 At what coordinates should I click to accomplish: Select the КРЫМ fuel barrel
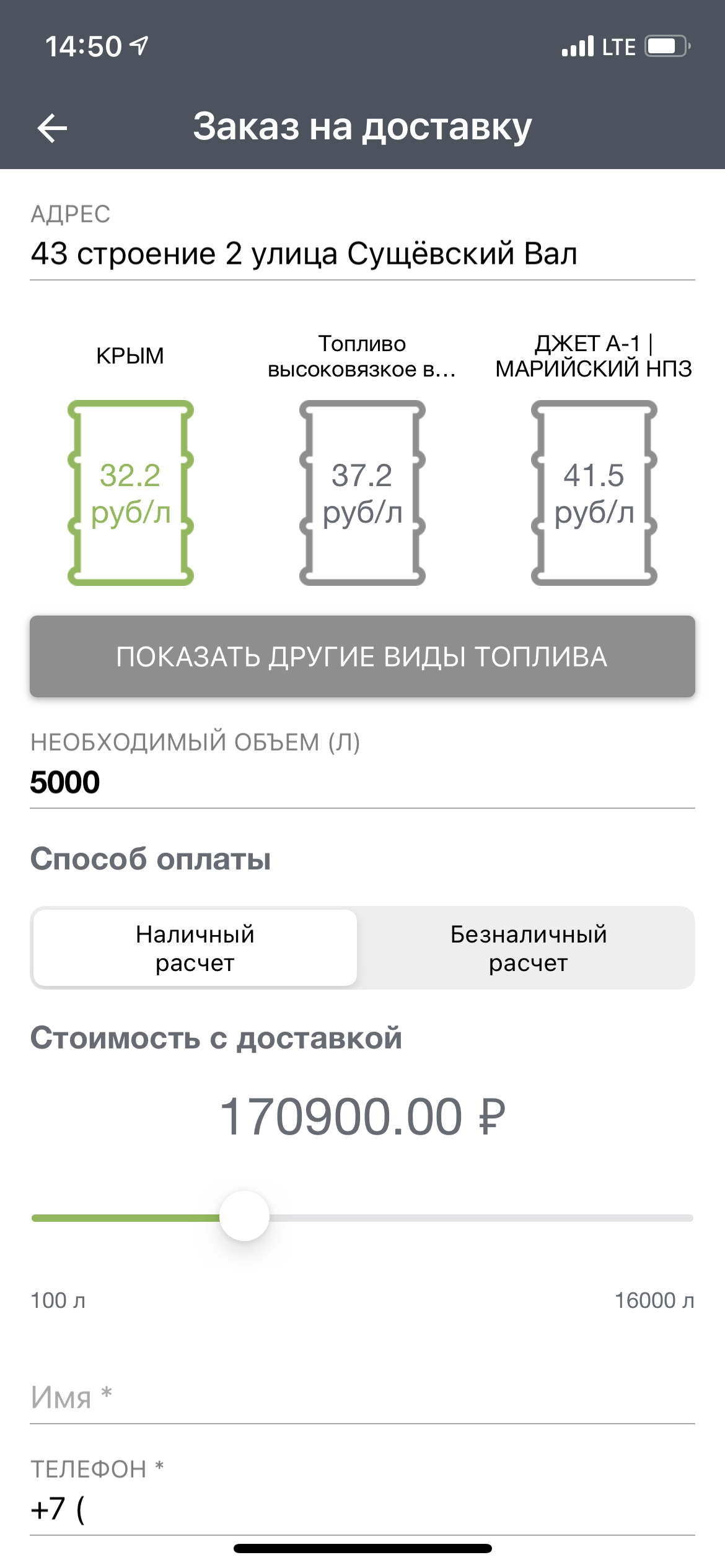click(x=131, y=493)
